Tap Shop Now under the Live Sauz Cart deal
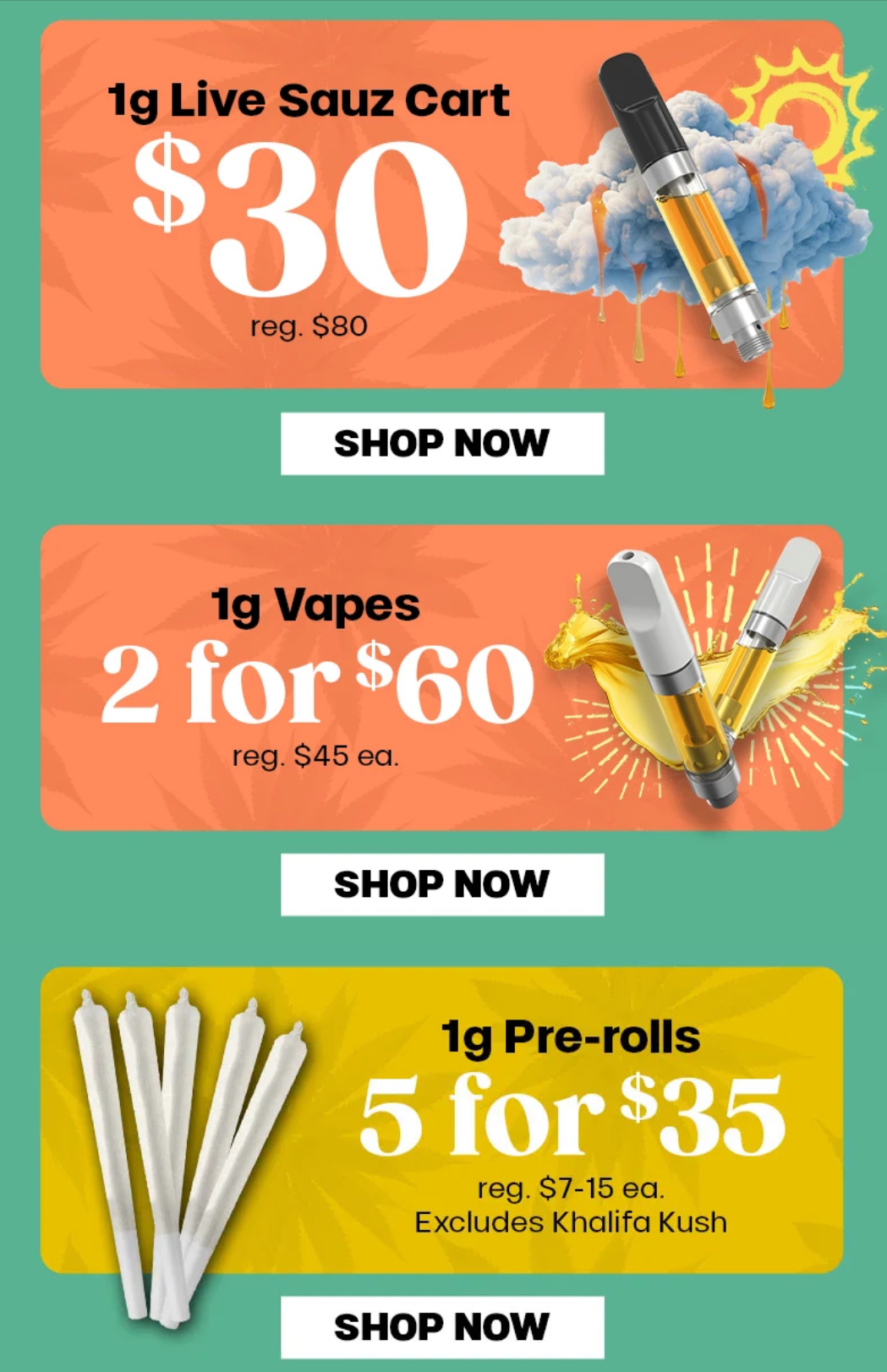 pos(442,444)
